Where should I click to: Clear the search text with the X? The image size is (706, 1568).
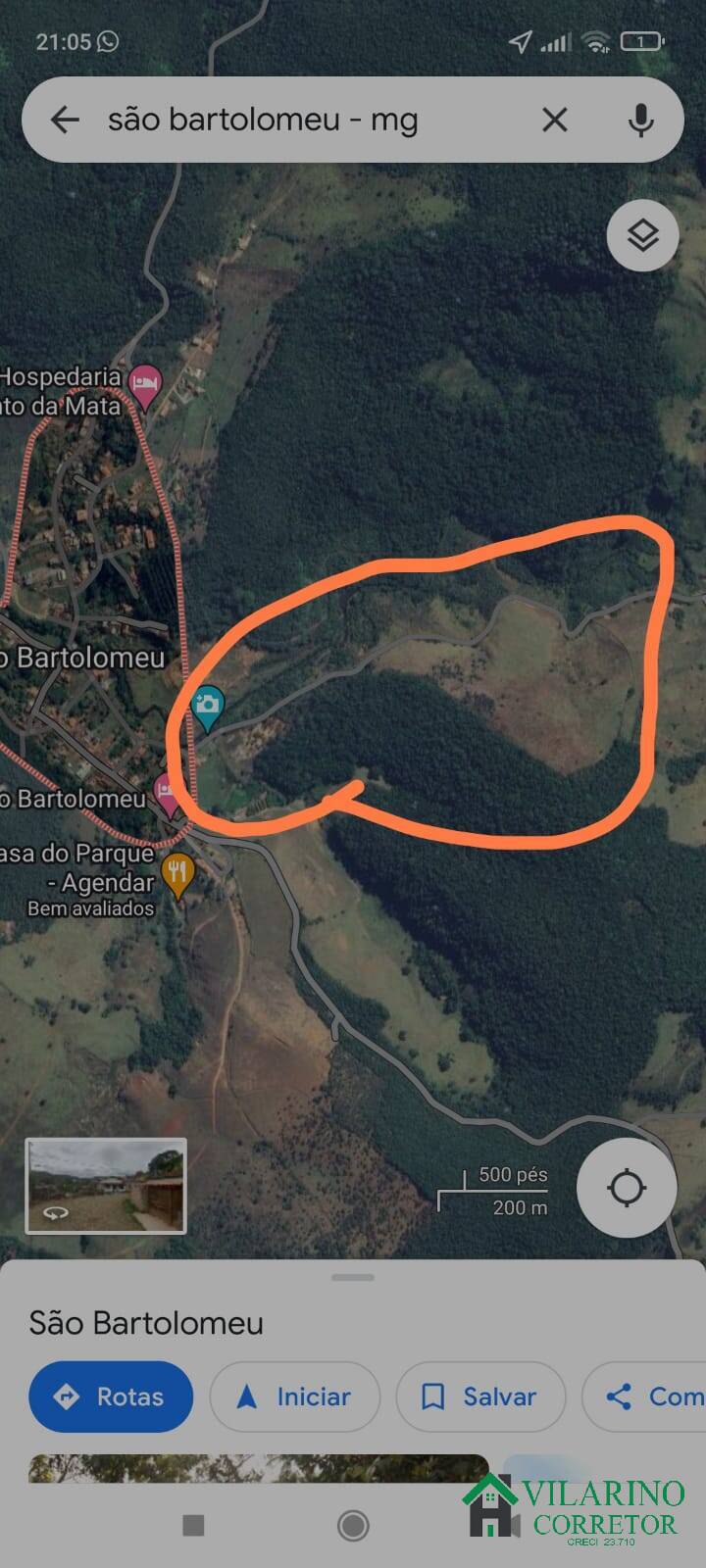[555, 120]
